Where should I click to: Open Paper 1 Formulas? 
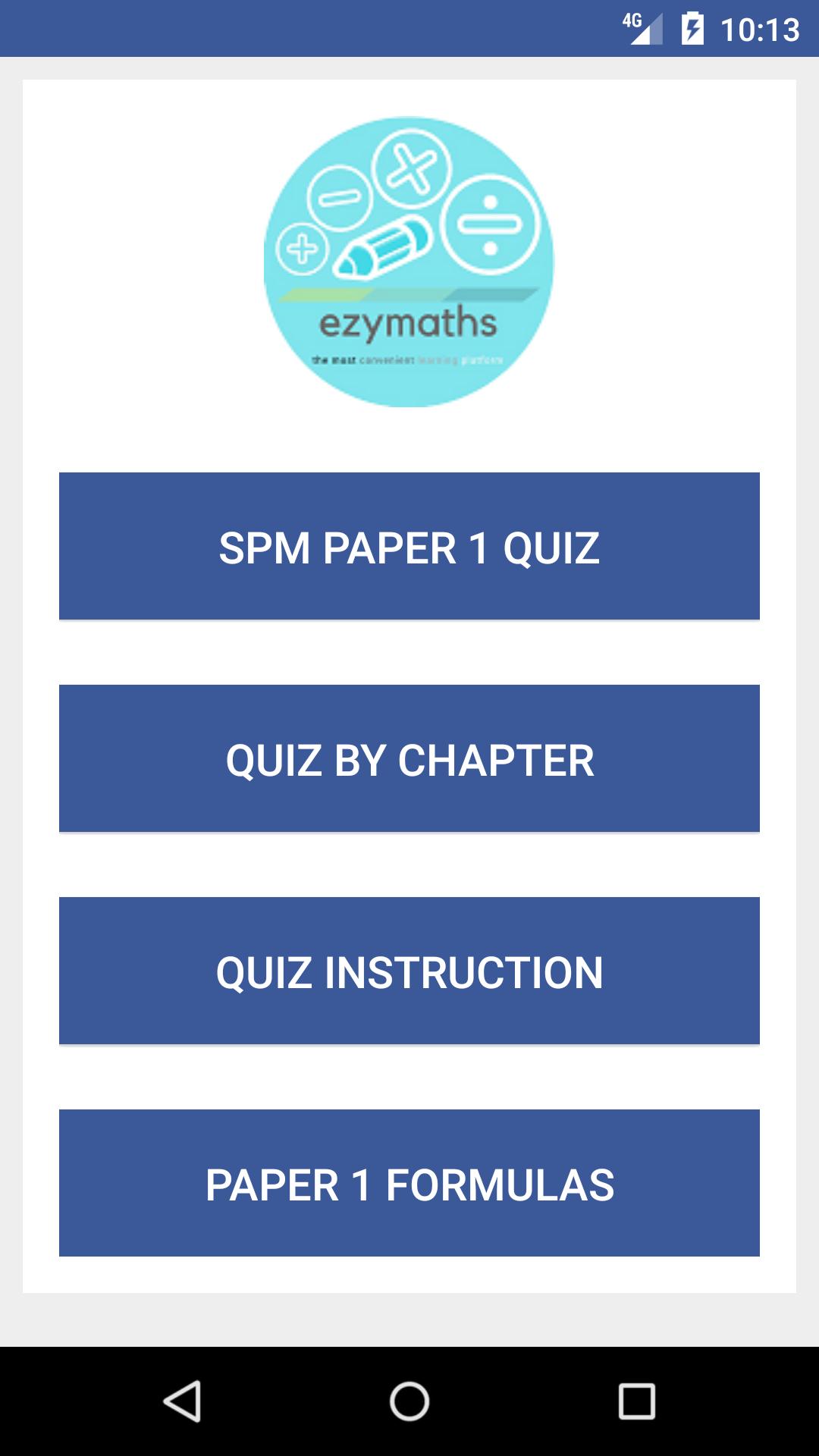409,1183
